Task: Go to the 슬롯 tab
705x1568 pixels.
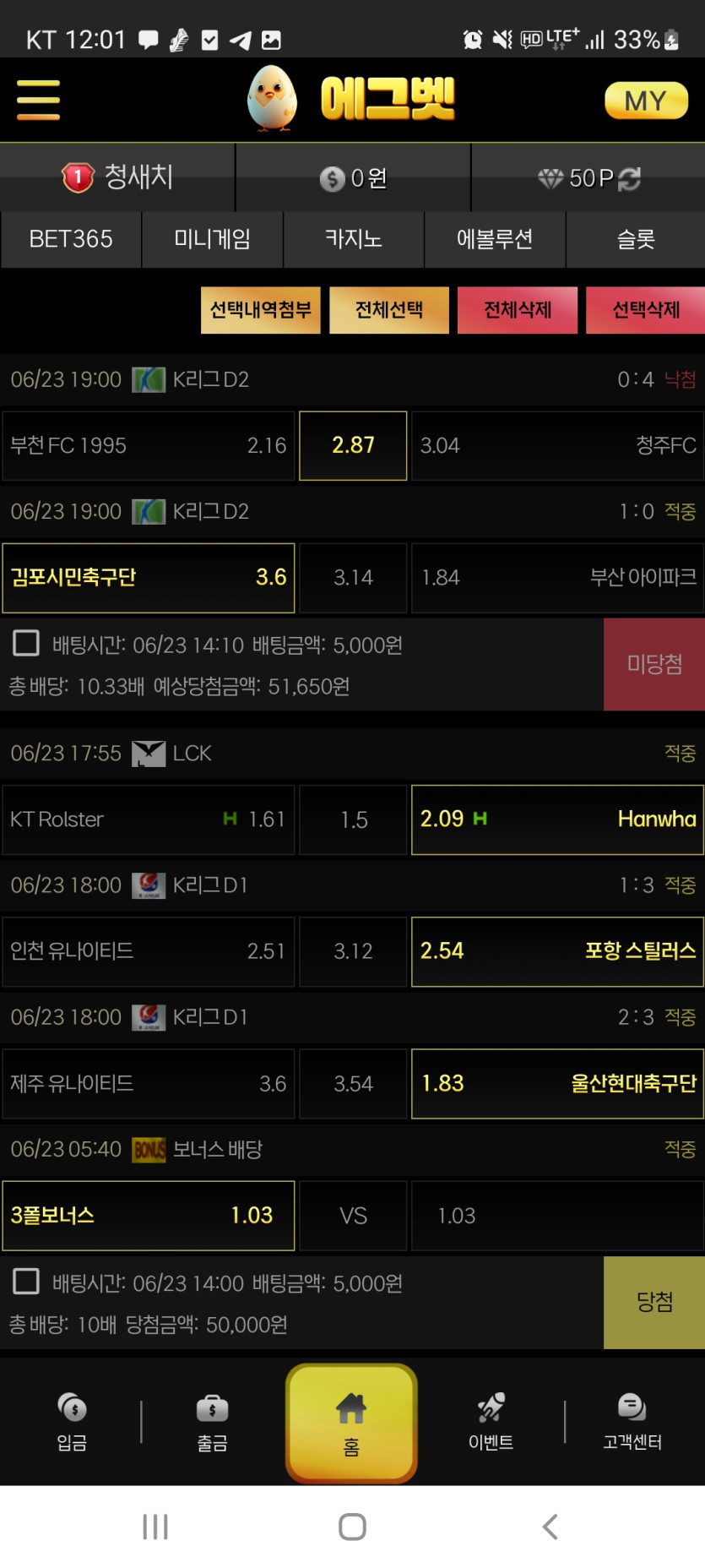Action: [635, 239]
